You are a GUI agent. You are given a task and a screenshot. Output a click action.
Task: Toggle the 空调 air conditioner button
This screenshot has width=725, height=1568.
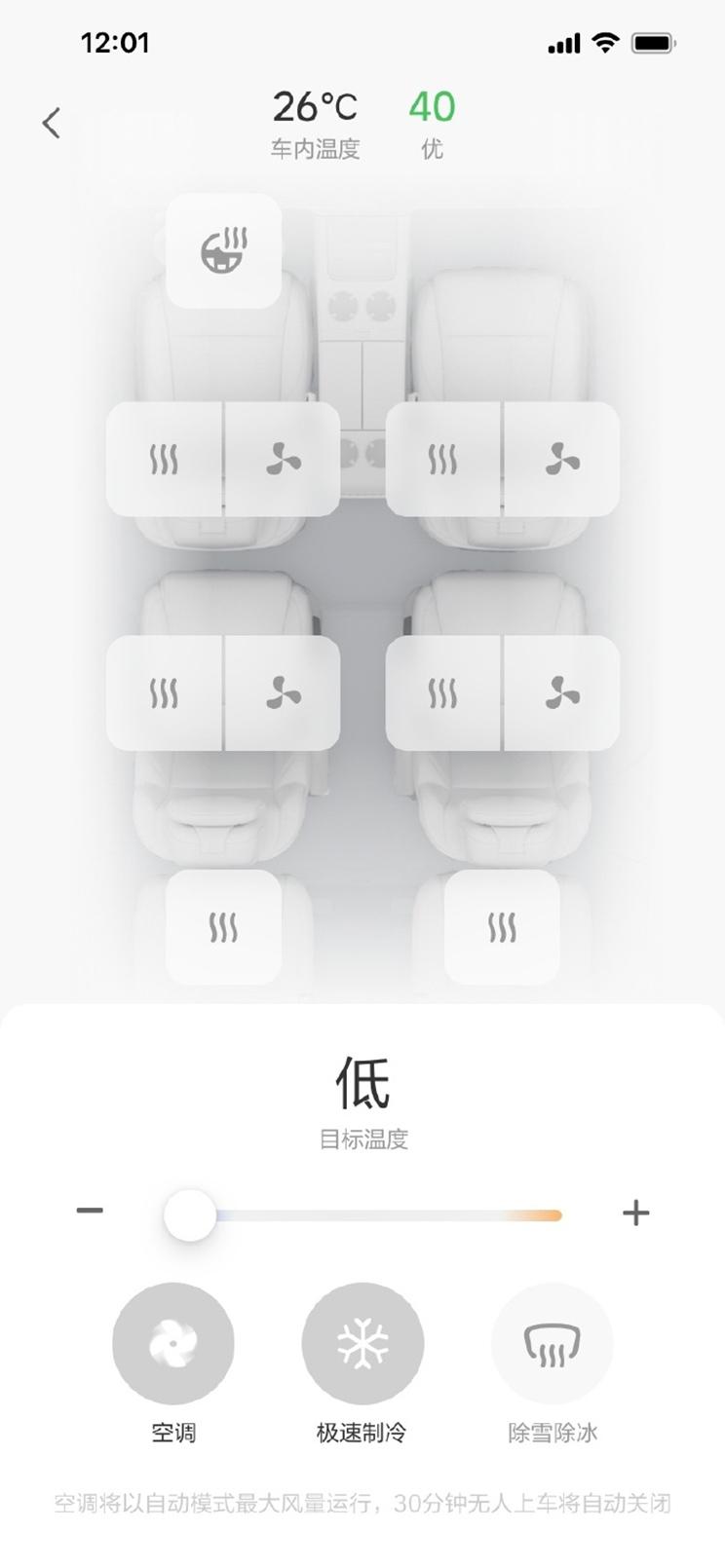point(173,1343)
